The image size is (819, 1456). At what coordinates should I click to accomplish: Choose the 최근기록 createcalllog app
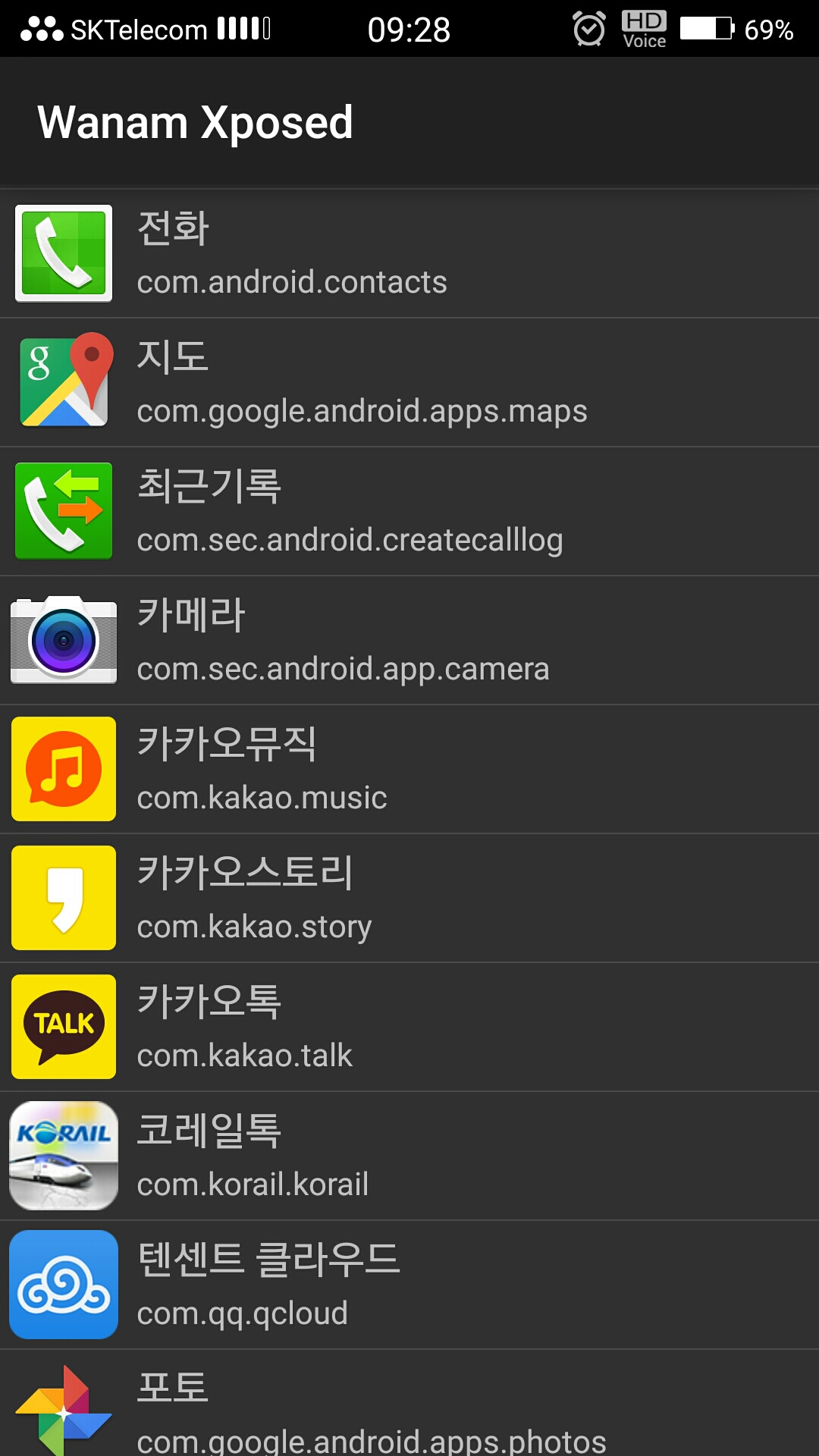pos(409,512)
